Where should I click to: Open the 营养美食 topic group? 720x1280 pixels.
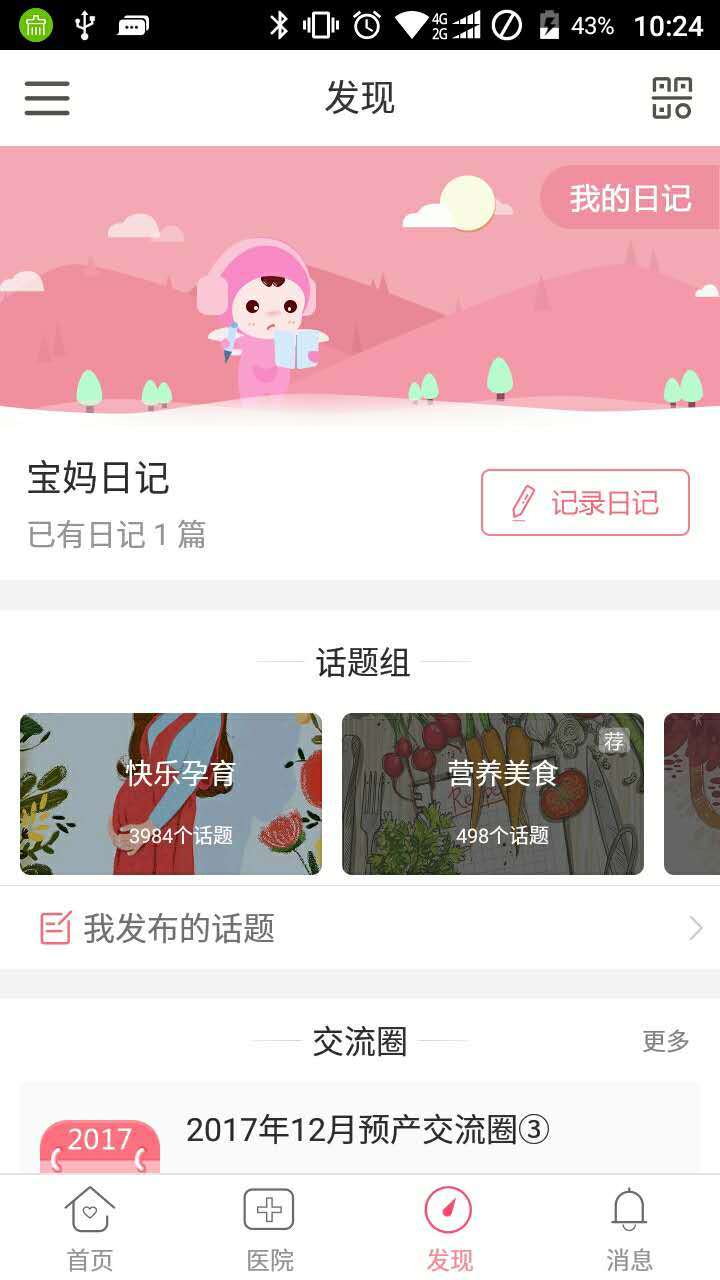click(493, 794)
